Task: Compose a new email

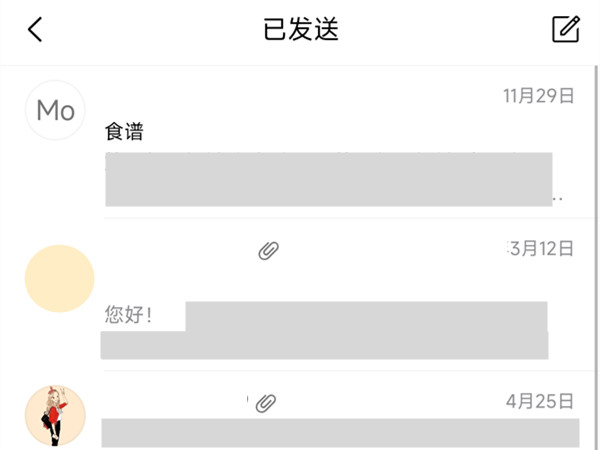Action: (566, 29)
